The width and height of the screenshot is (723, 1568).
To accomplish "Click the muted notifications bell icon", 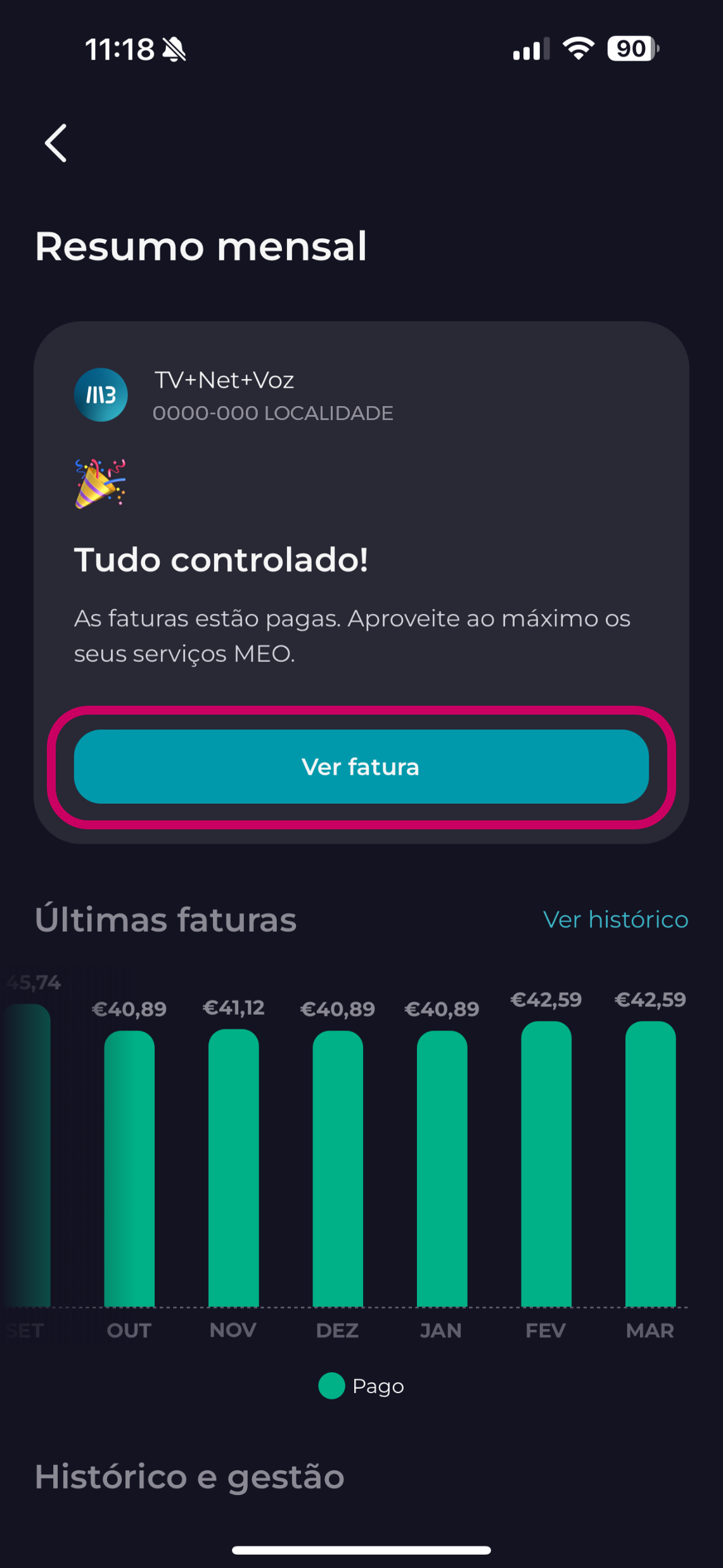I will pyautogui.click(x=176, y=49).
